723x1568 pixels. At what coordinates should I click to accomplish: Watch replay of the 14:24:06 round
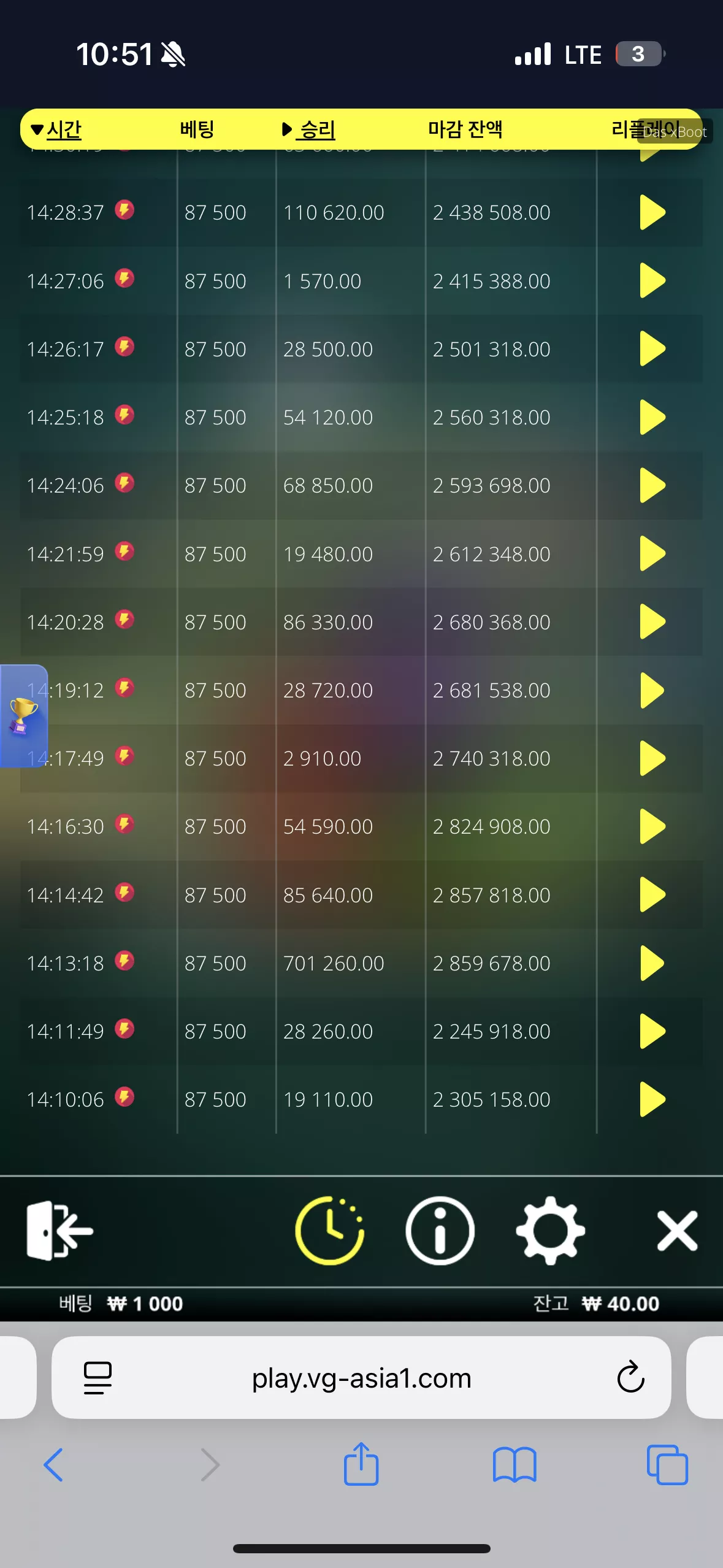pos(652,485)
